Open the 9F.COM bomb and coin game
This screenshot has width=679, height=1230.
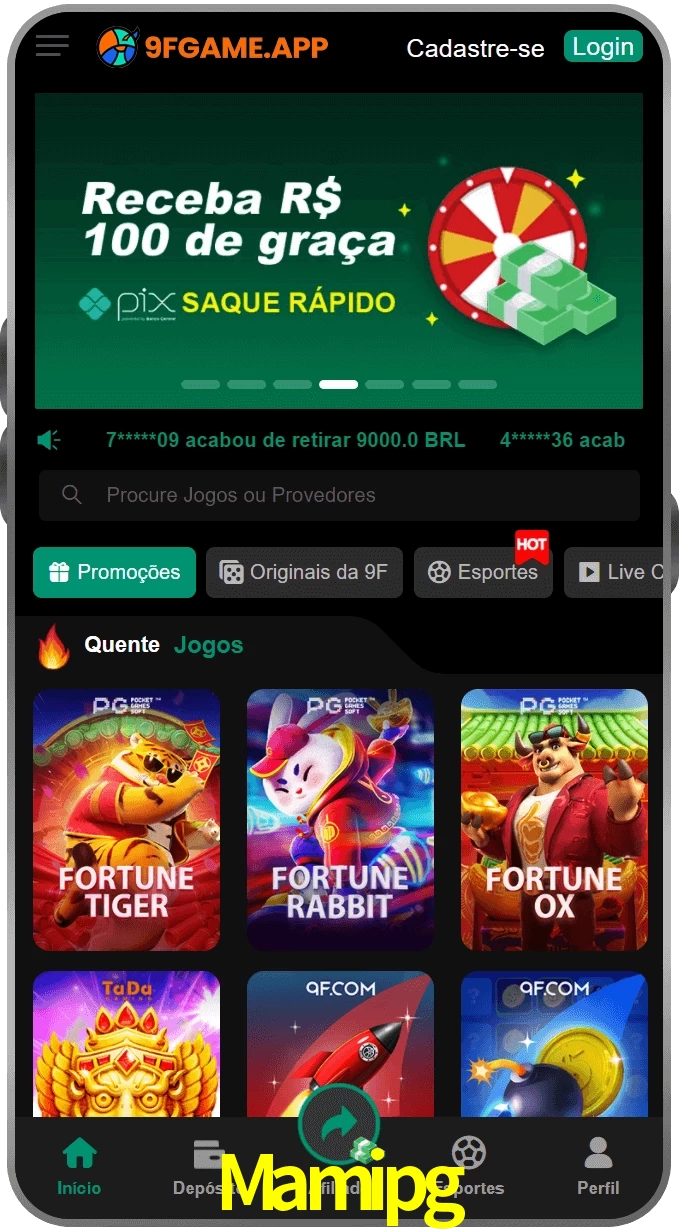coord(554,1043)
